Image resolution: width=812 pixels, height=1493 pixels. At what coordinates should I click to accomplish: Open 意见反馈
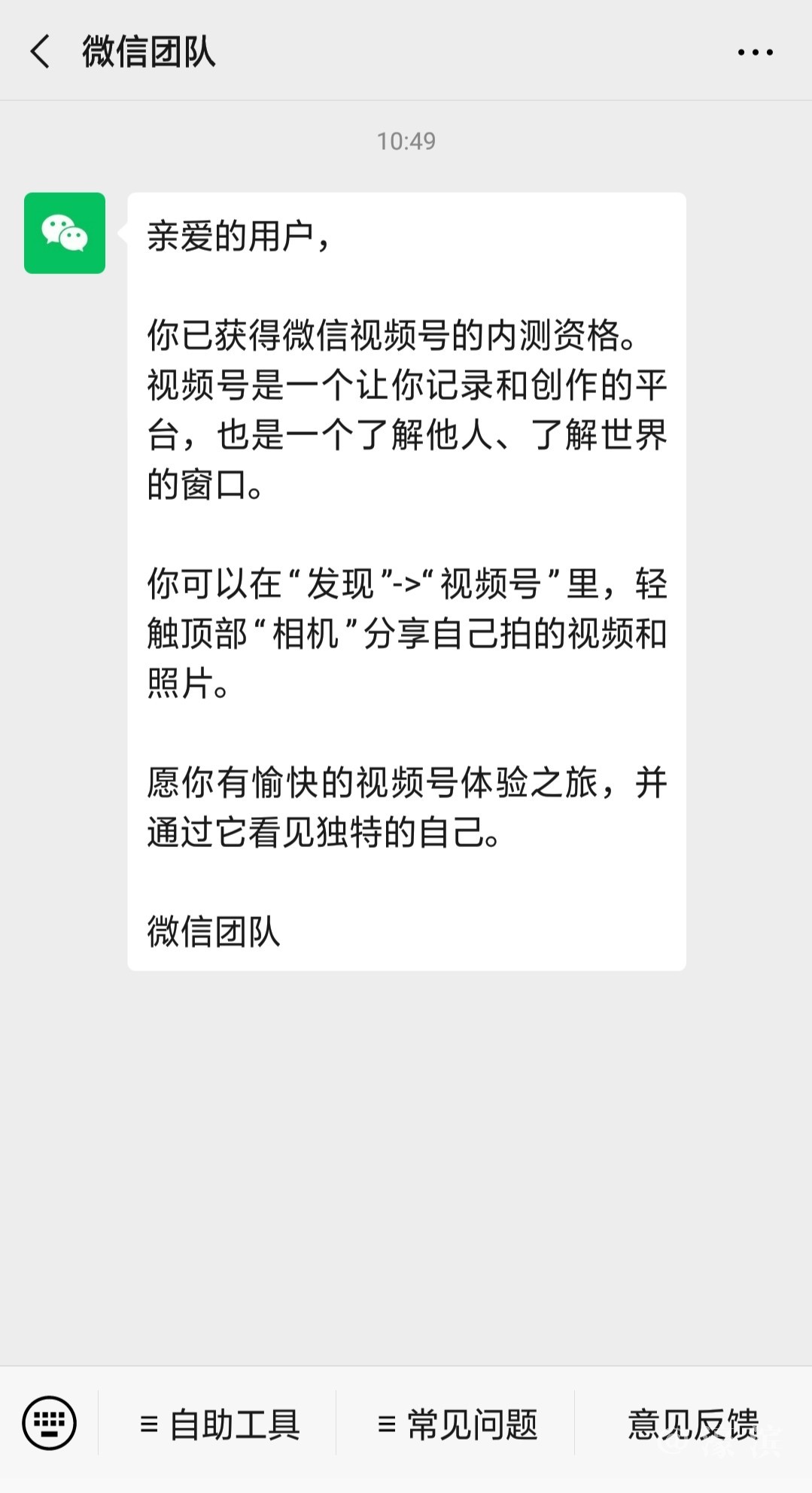click(x=693, y=1424)
